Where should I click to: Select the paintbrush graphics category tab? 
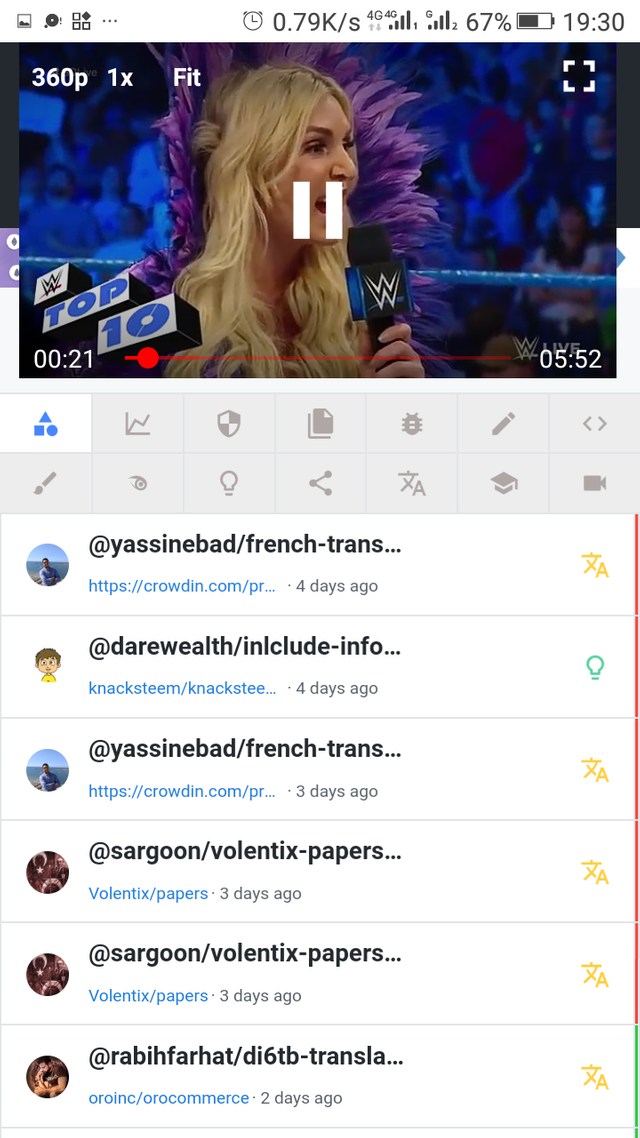[x=46, y=483]
